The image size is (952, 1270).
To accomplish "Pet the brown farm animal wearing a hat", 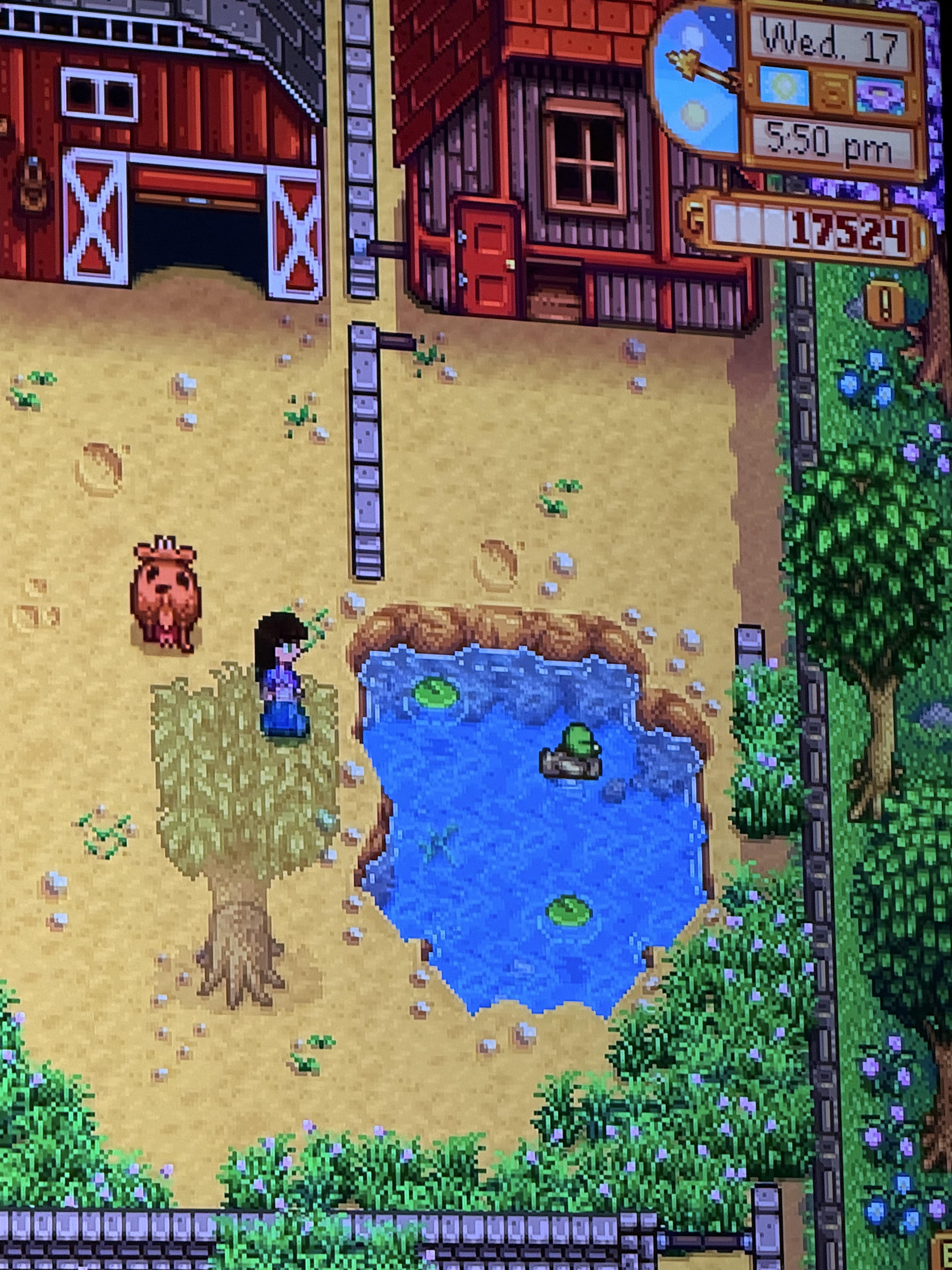I will [x=165, y=598].
